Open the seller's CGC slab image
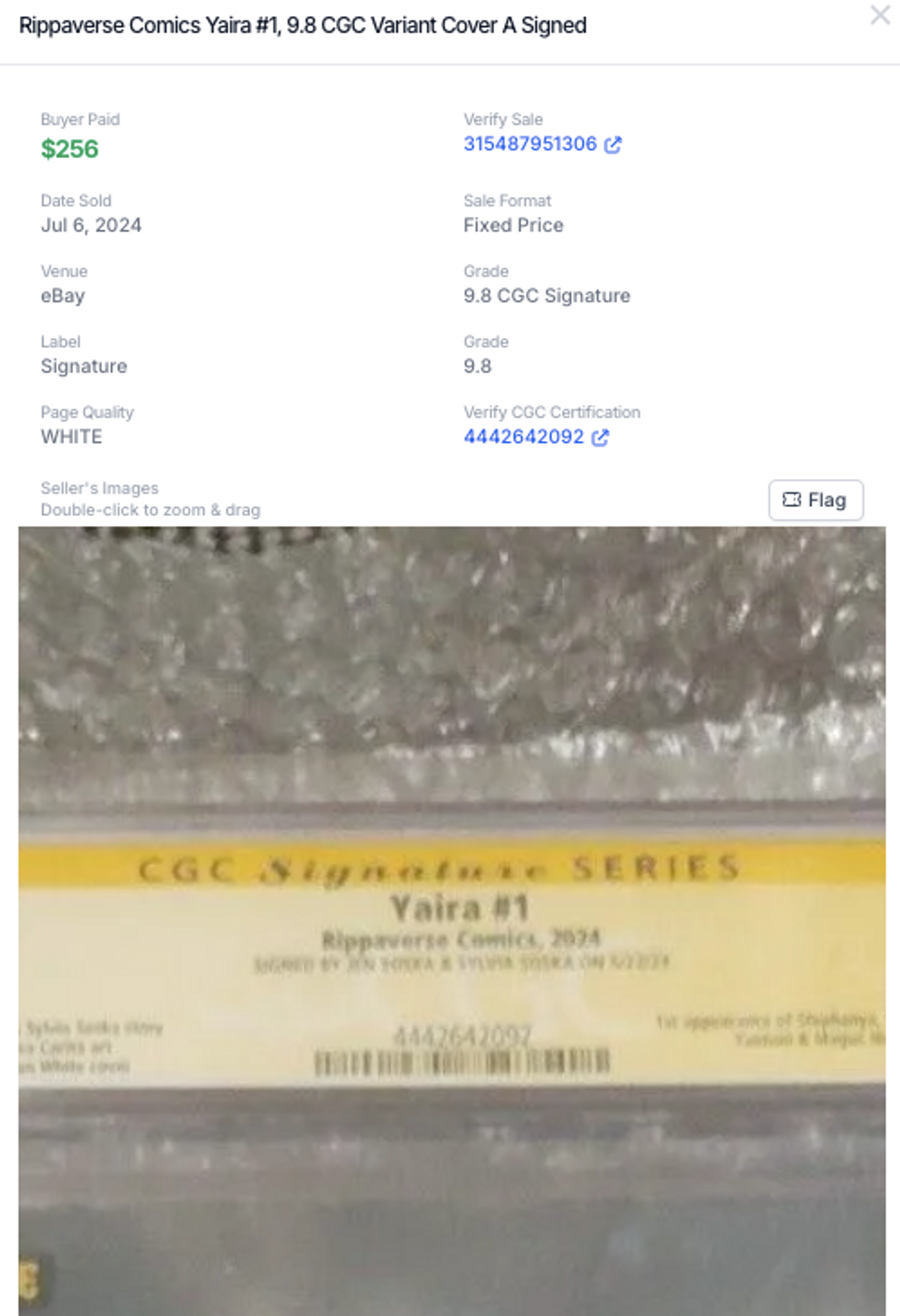 tap(451, 920)
